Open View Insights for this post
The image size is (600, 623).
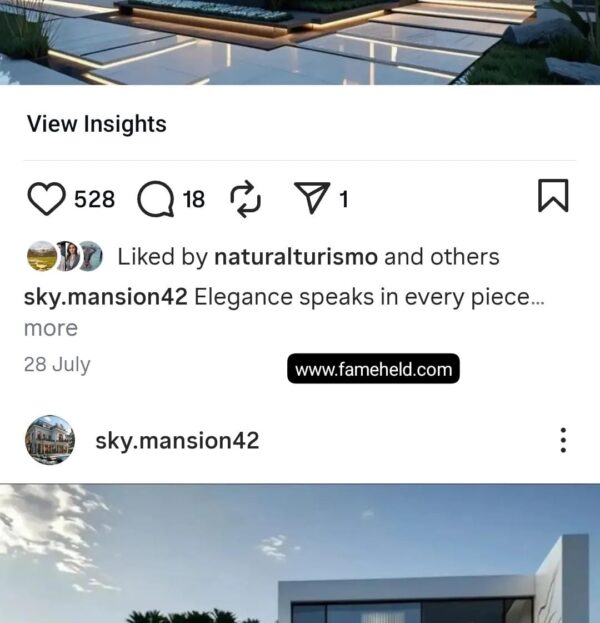point(96,124)
